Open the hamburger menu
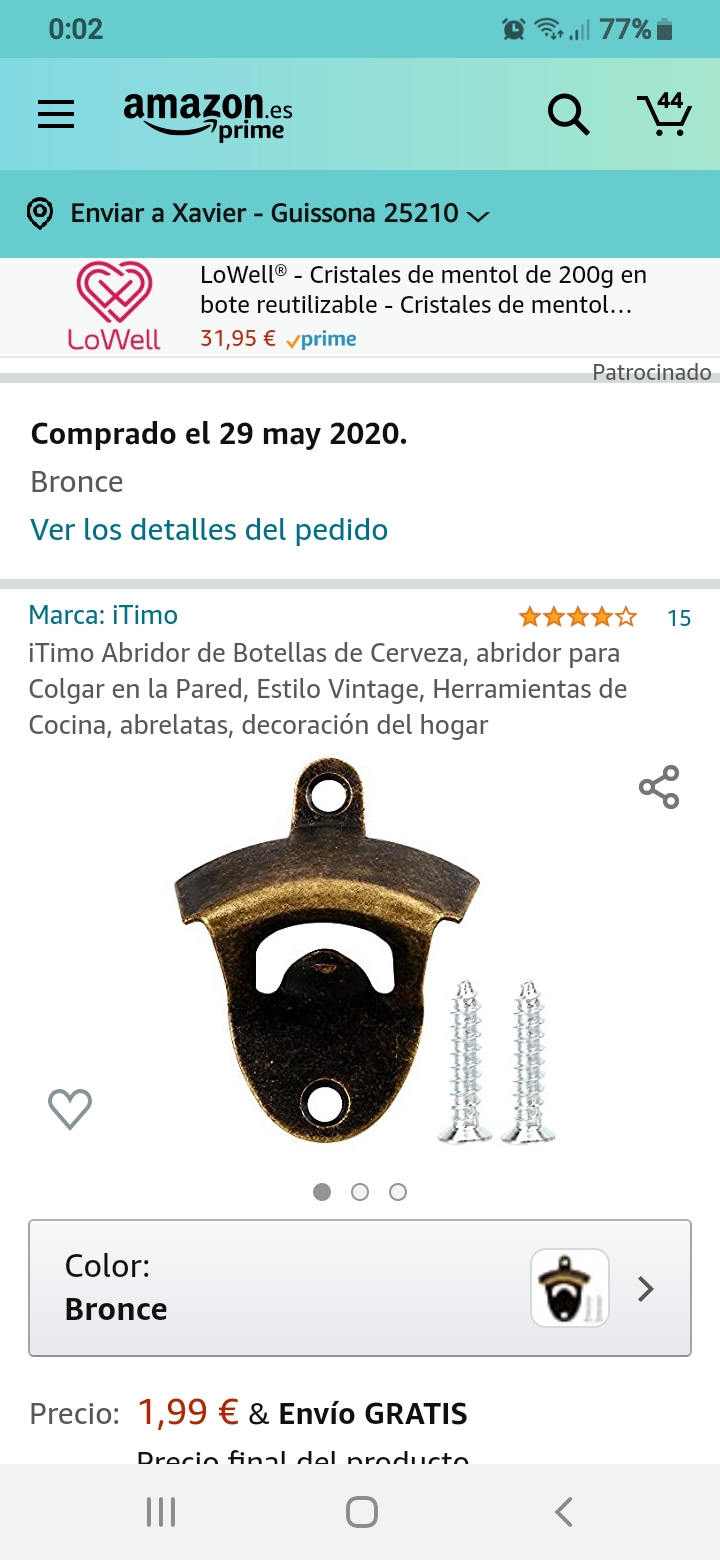This screenshot has height=1560, width=720. [x=56, y=114]
